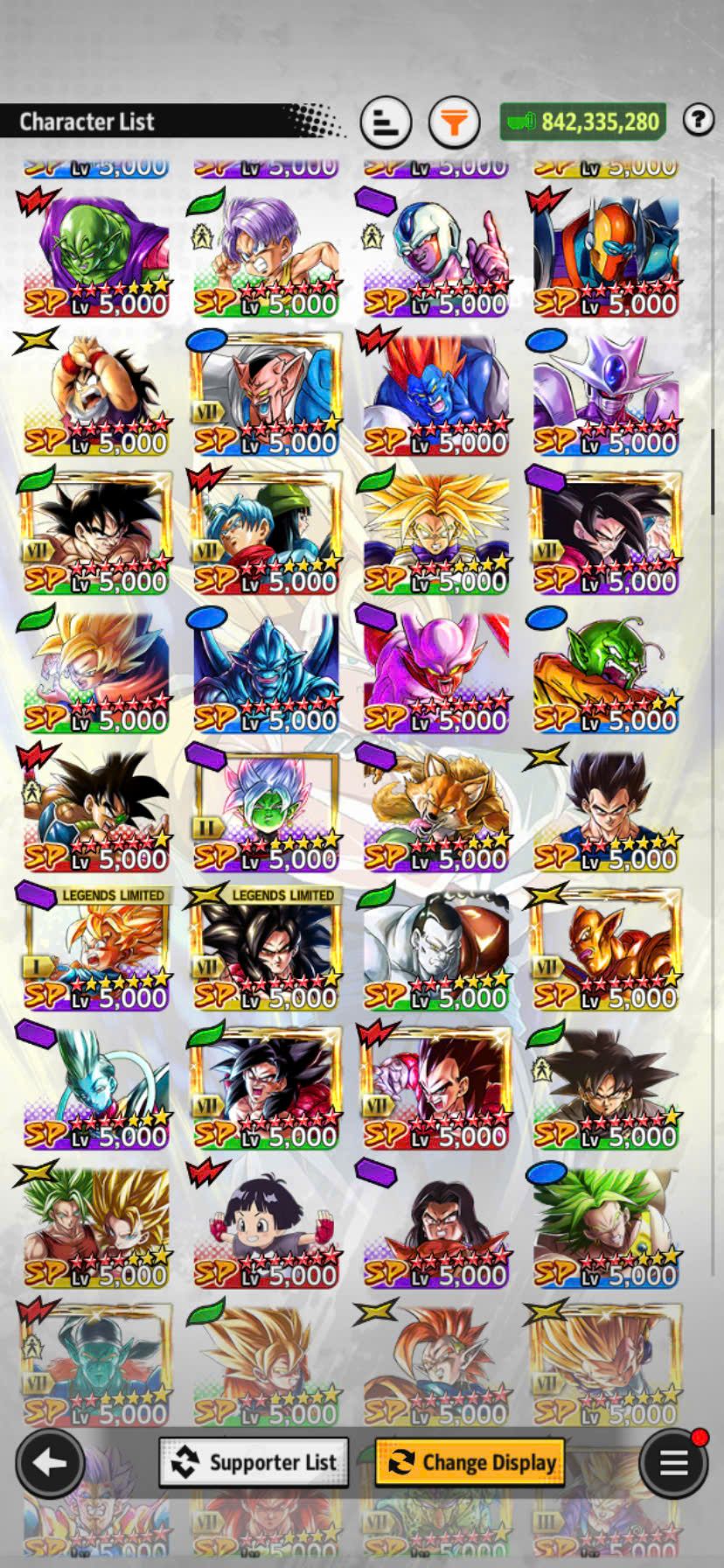Open the orange filter funnel
This screenshot has height=1568, width=724.
click(454, 122)
